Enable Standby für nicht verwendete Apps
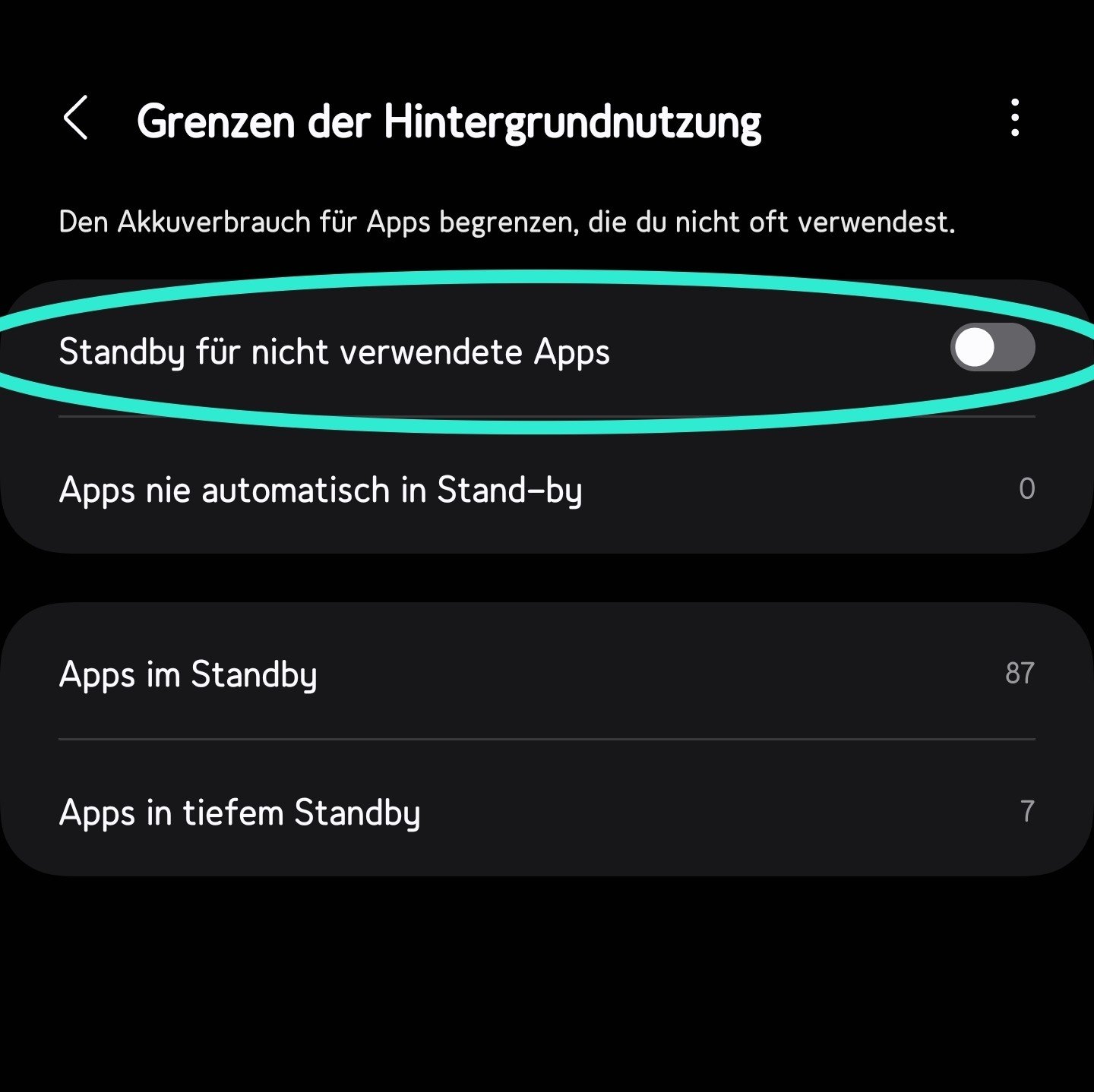This screenshot has height=1092, width=1094. tap(991, 349)
